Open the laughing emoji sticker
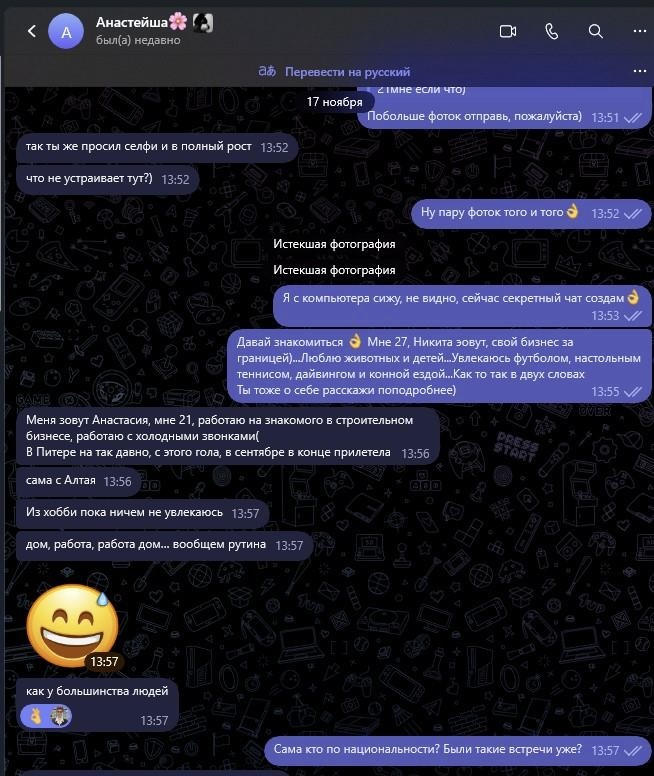 (72, 627)
